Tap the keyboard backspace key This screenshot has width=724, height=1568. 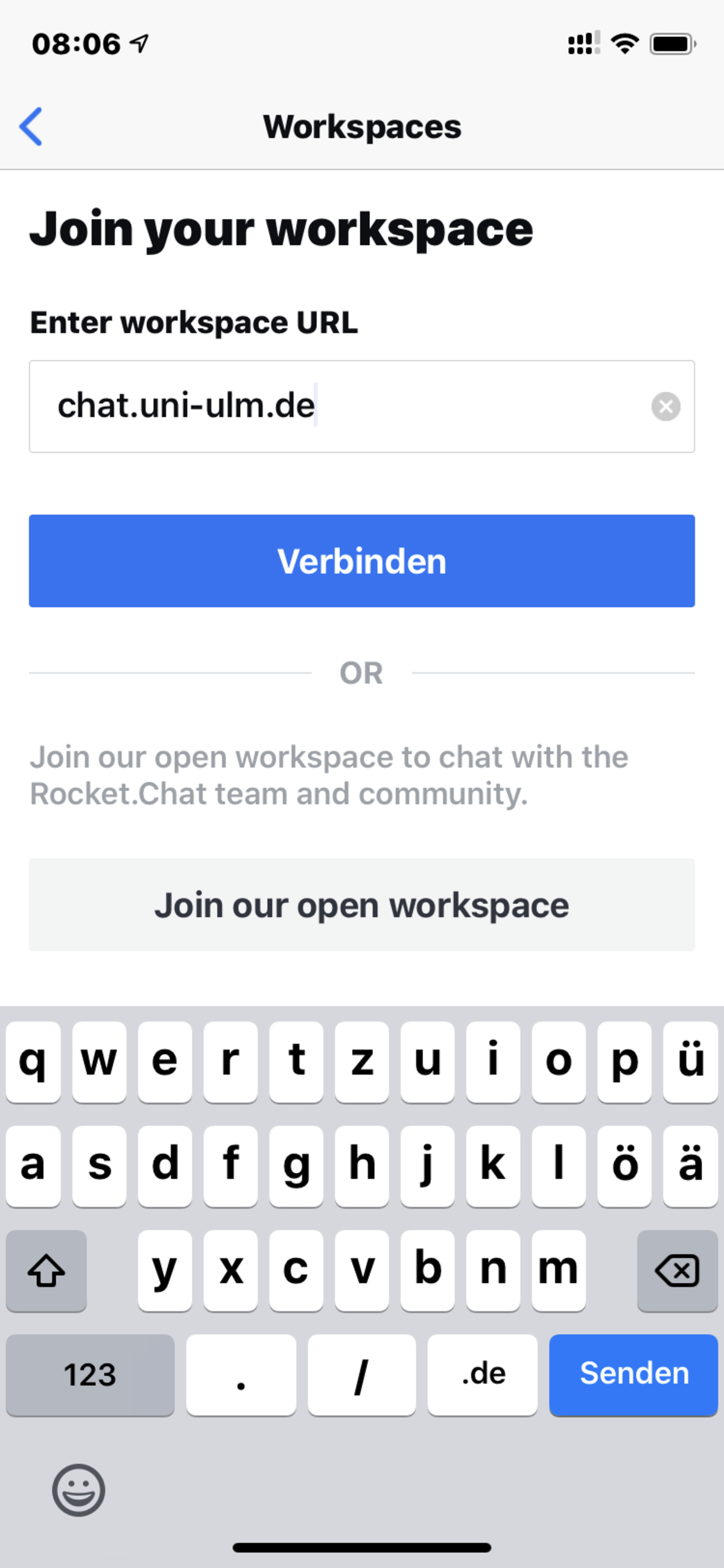pyautogui.click(x=677, y=1271)
